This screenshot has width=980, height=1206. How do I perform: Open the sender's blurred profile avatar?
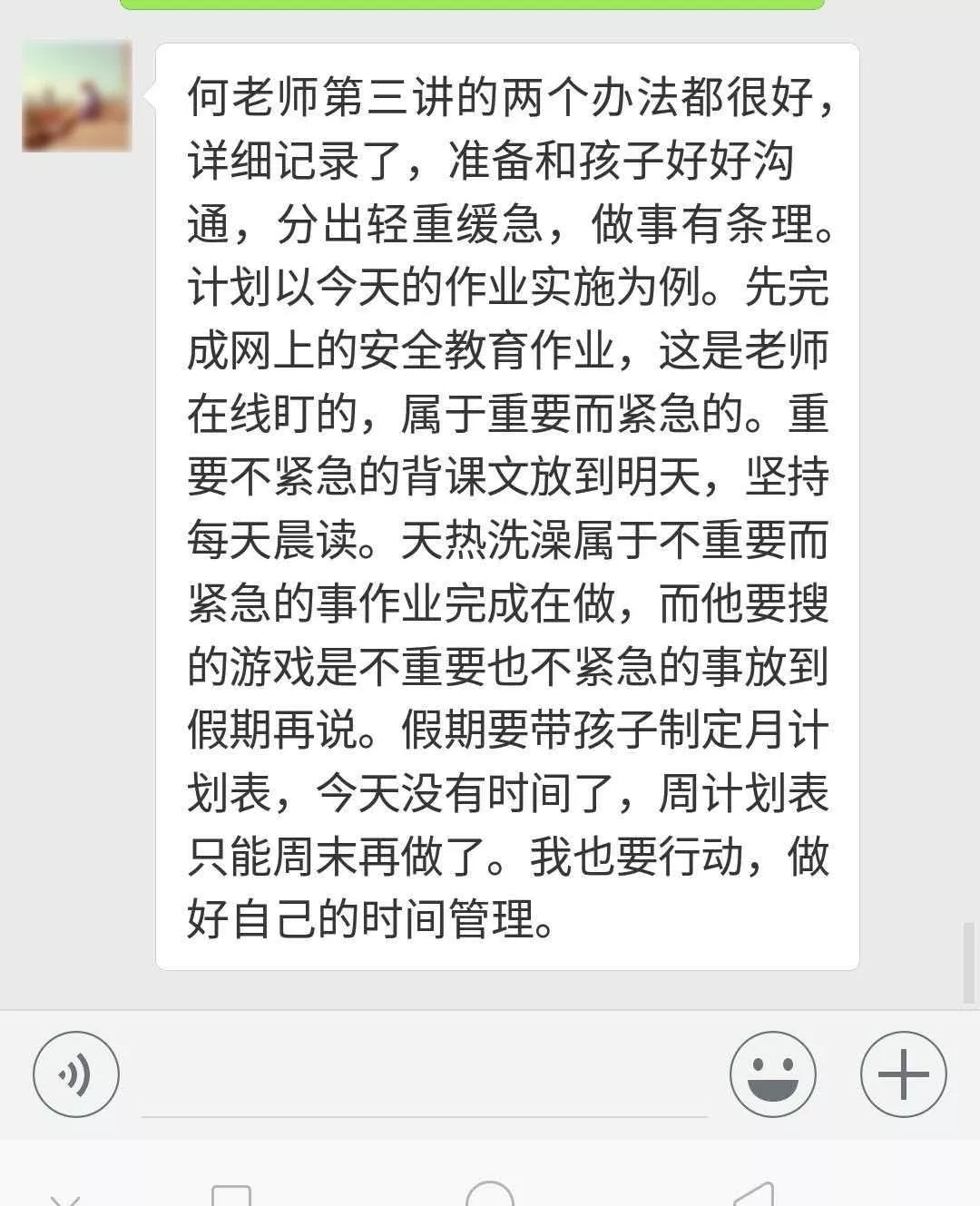click(77, 96)
